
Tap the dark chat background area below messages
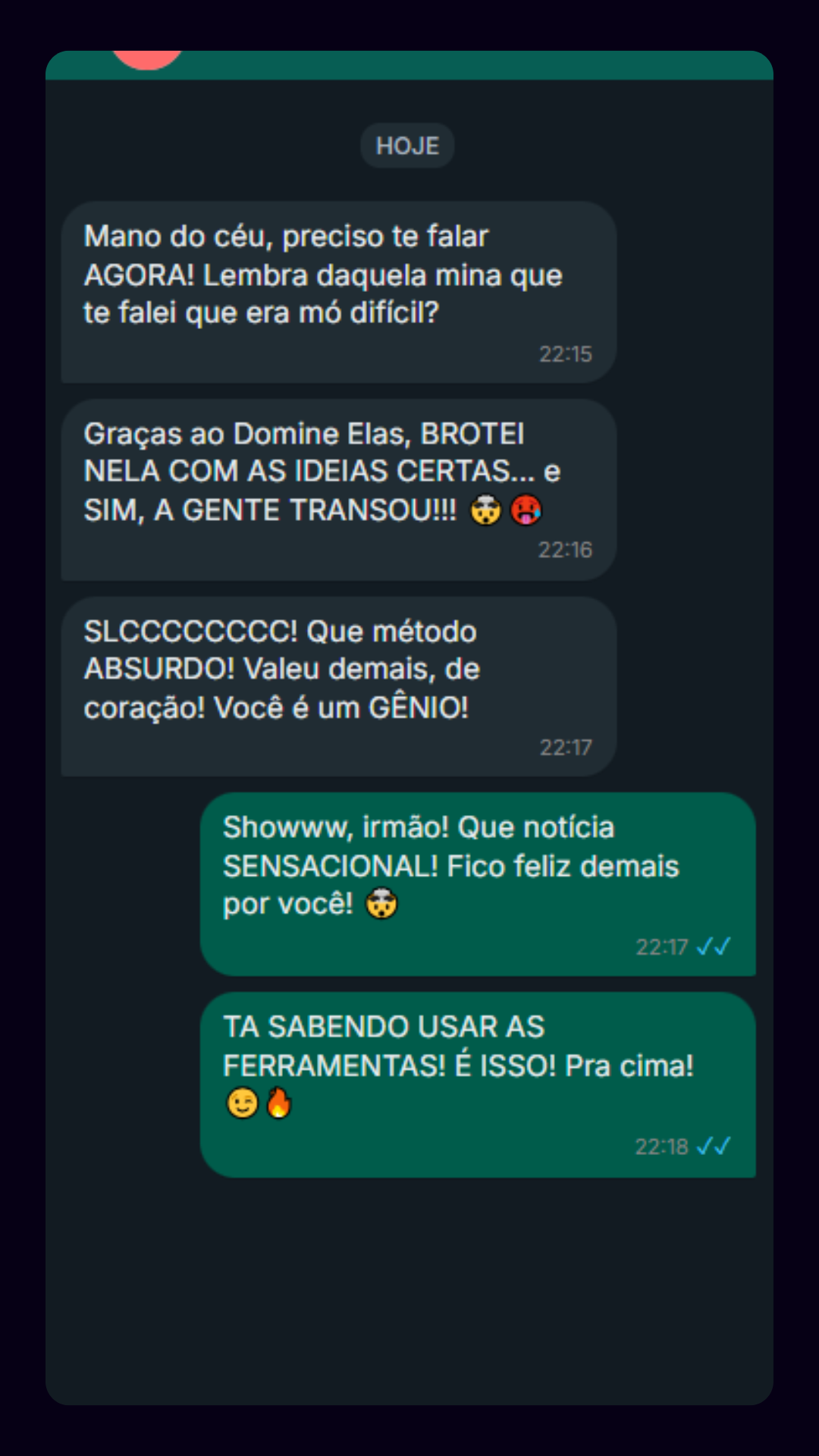tap(409, 1289)
